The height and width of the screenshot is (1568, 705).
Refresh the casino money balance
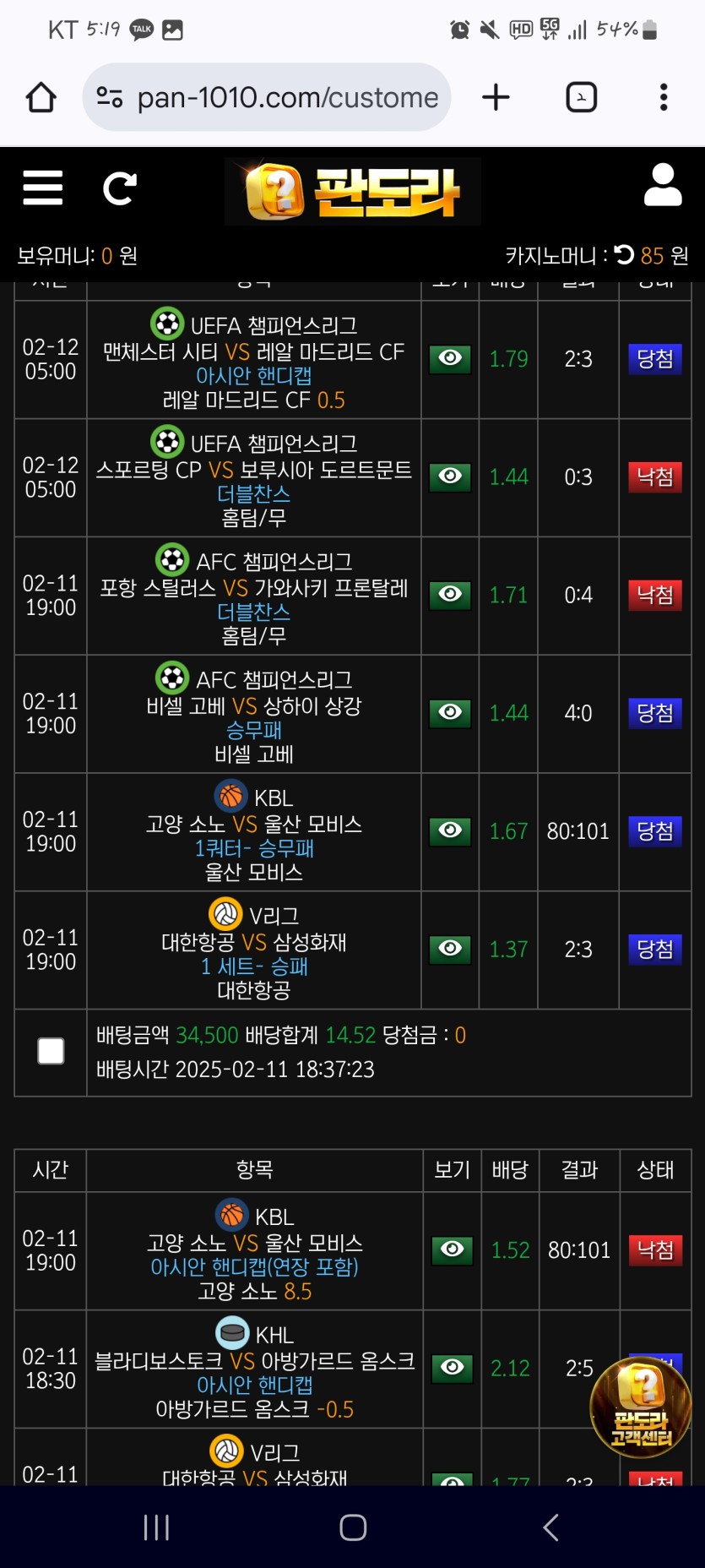click(624, 254)
